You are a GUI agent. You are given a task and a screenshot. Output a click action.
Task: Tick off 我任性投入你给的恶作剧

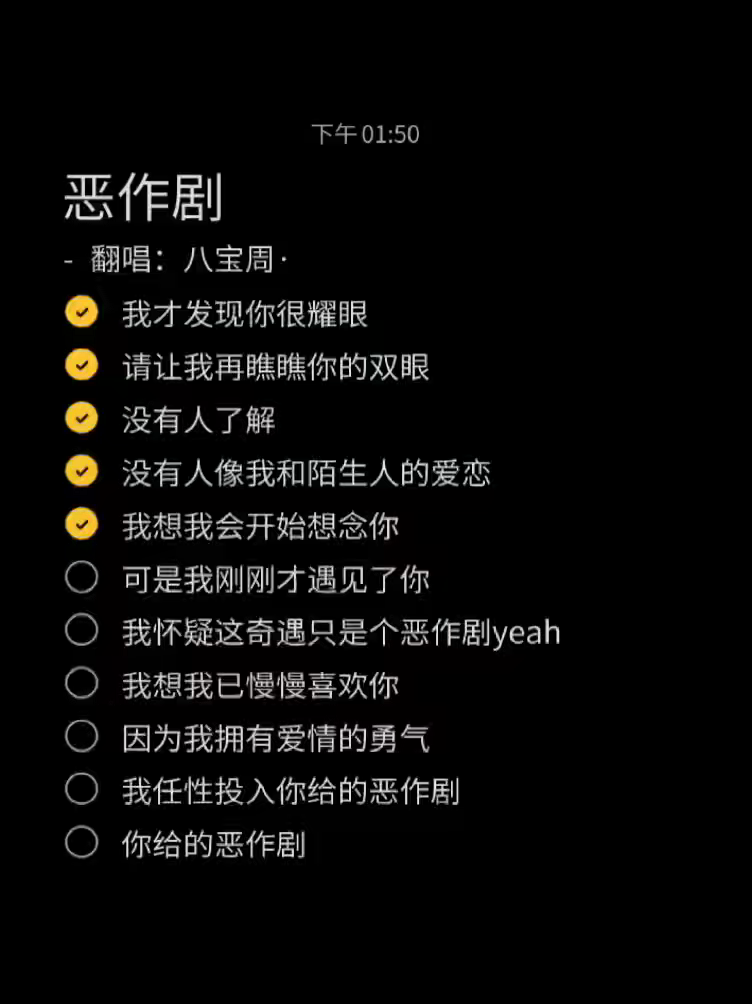point(81,789)
